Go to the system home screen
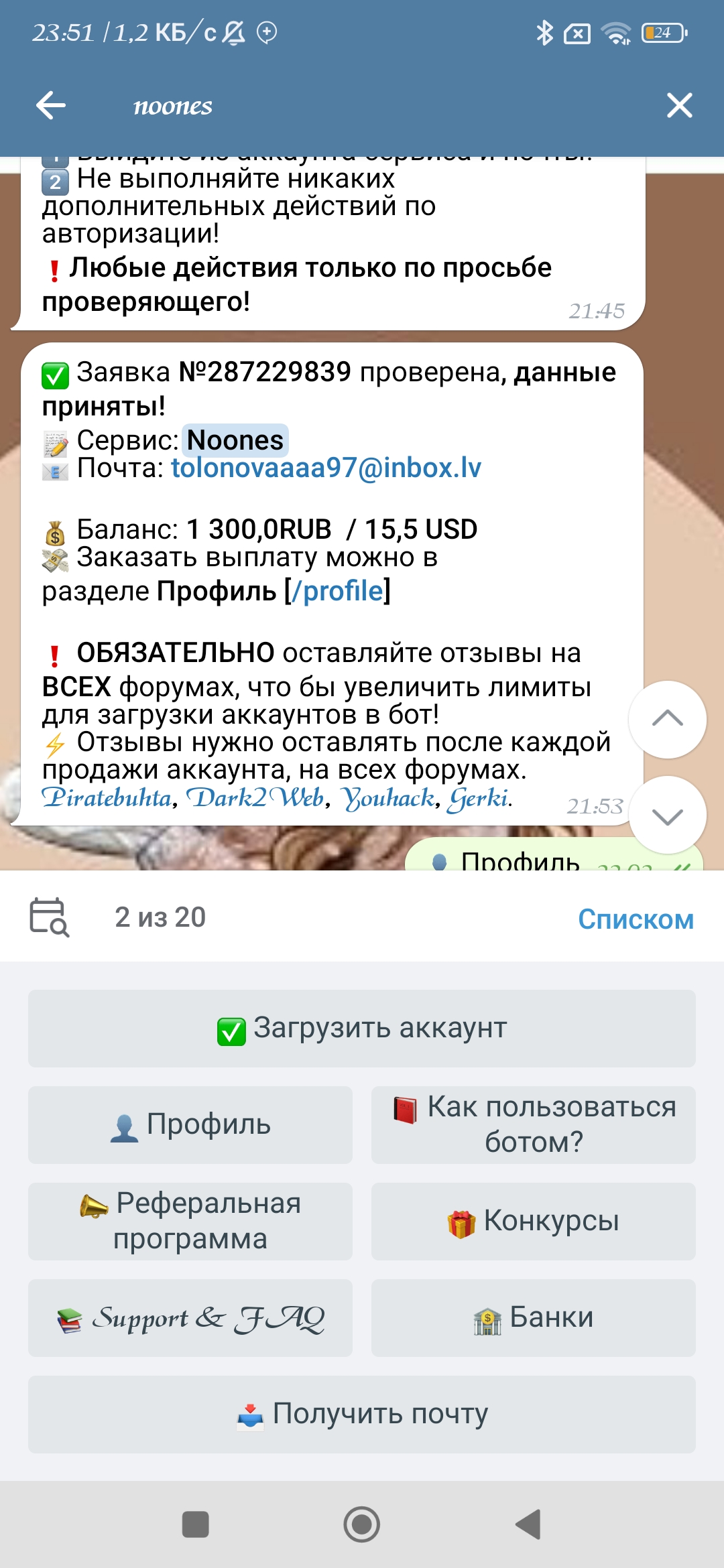The image size is (724, 1568). [x=362, y=1524]
